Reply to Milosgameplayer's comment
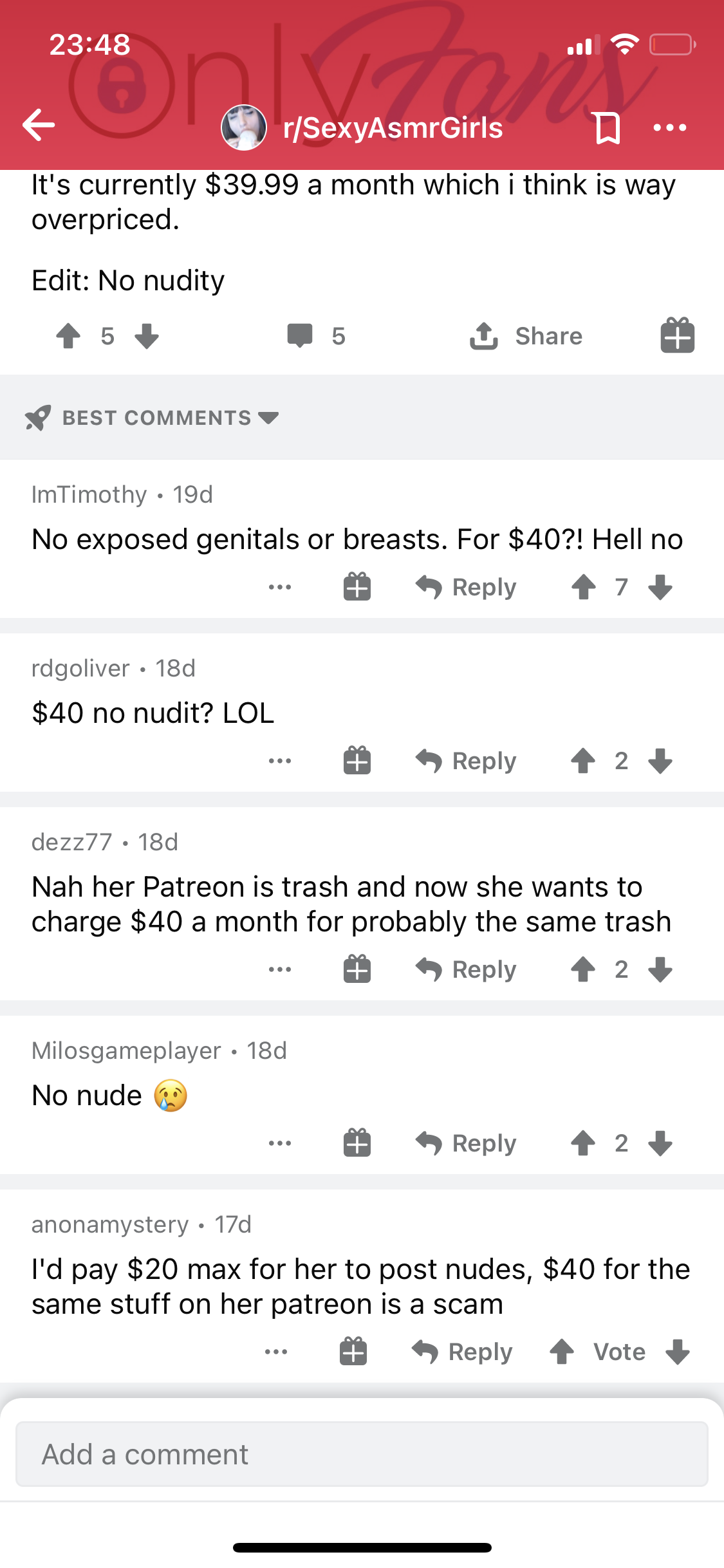The image size is (724, 1568). (x=466, y=1143)
